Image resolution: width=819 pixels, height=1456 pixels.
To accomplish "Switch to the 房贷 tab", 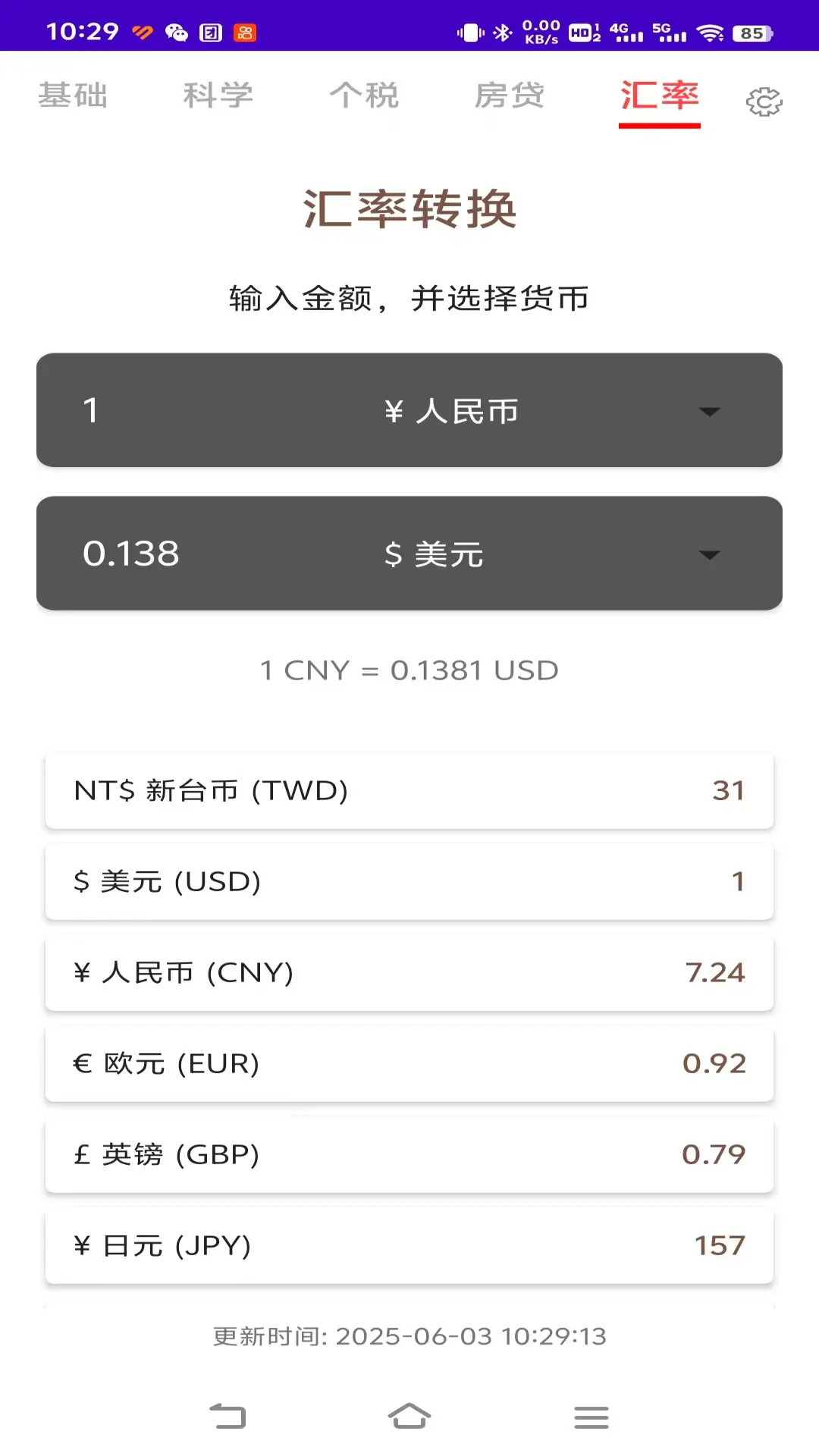I will point(511,96).
